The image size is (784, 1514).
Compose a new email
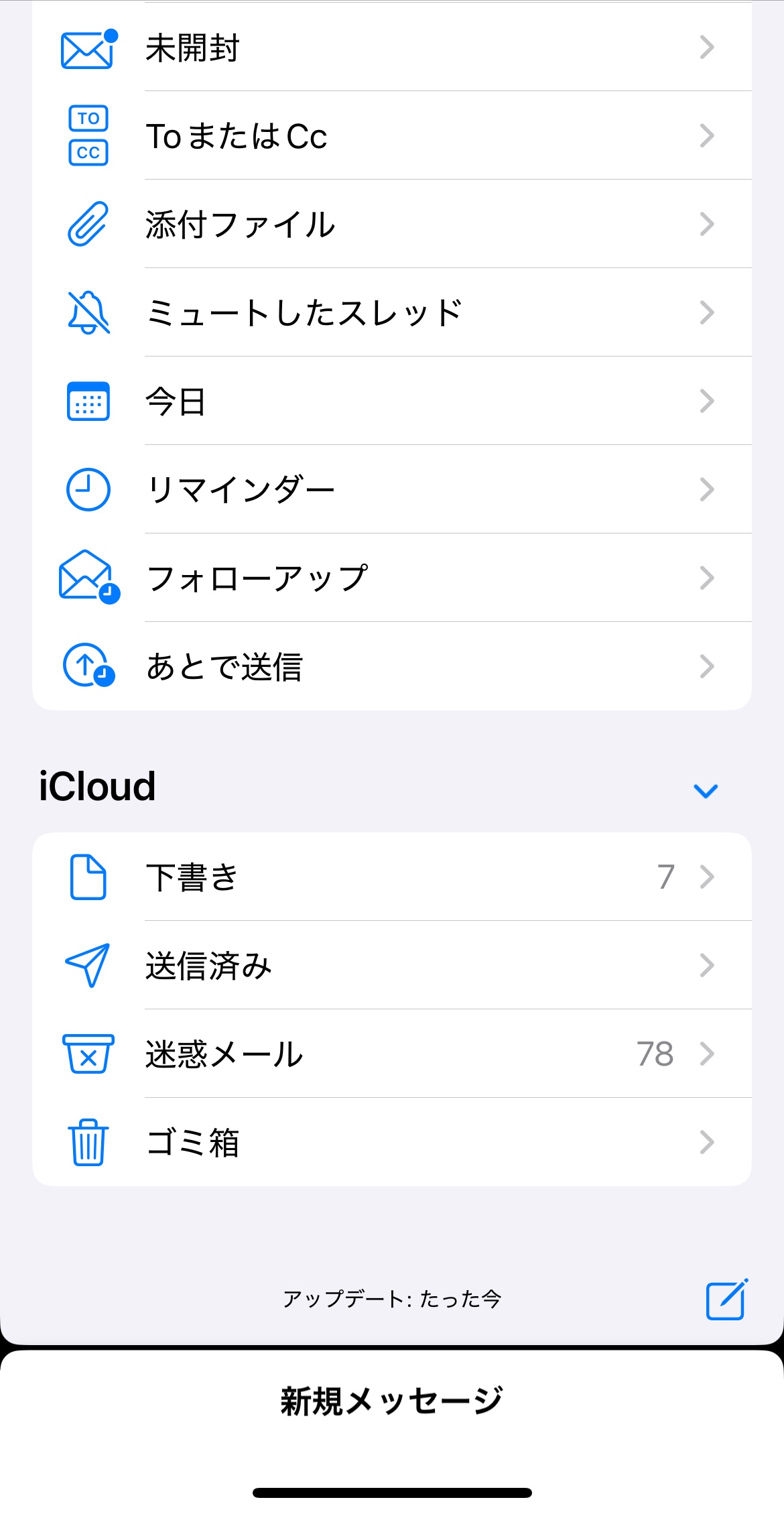[x=726, y=1300]
